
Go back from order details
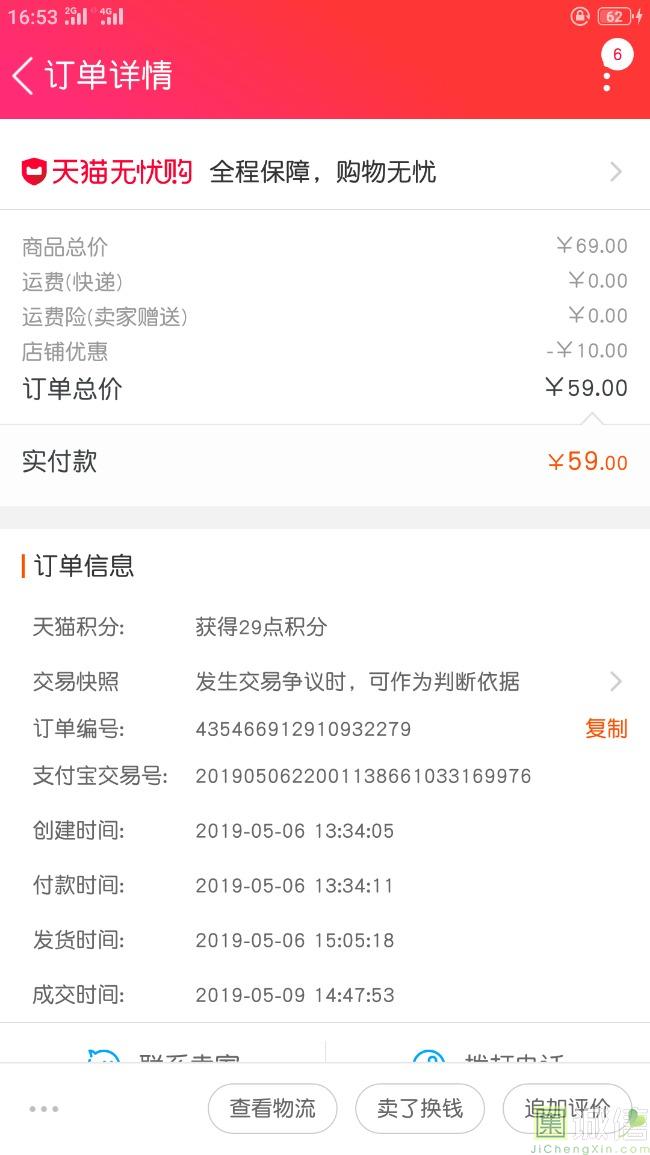[24, 75]
